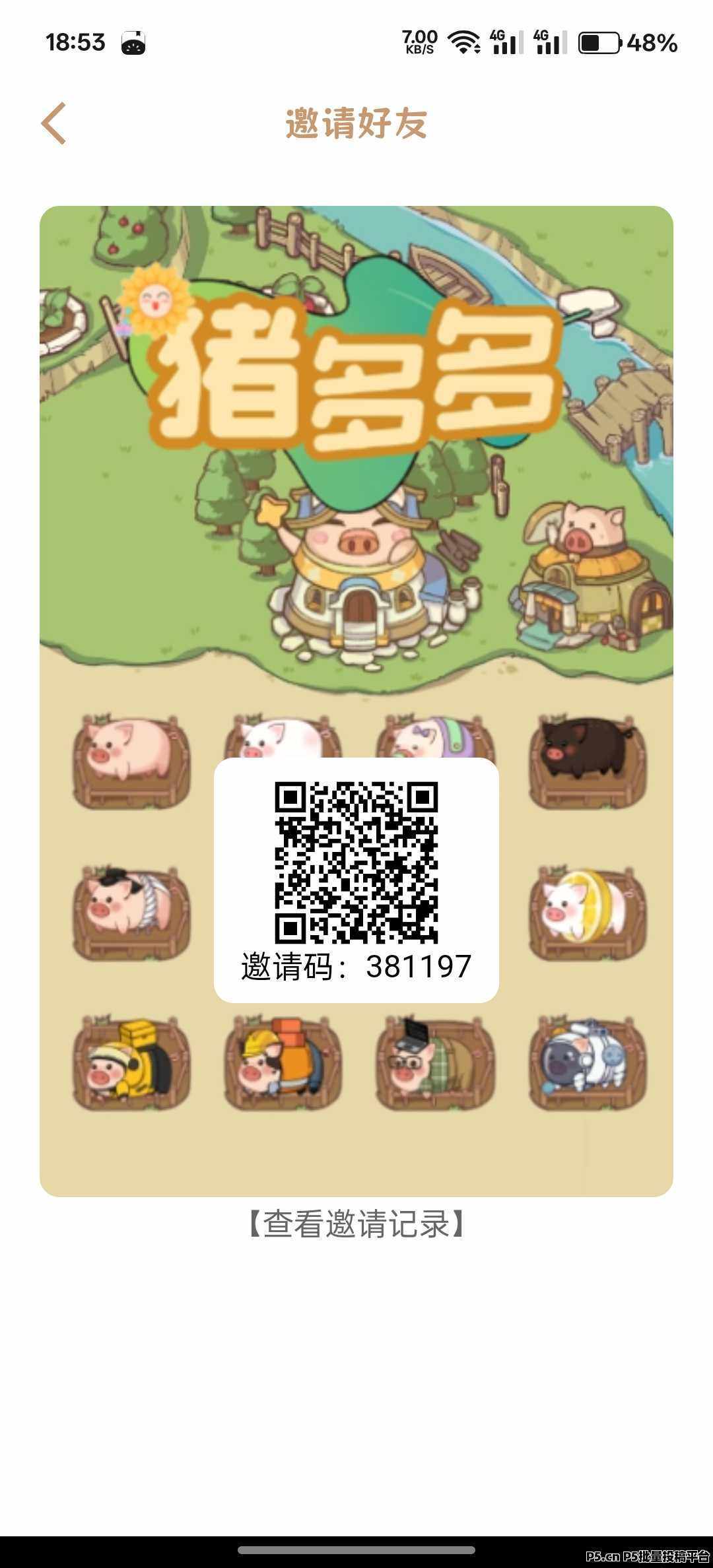Open 查看邀请记录 invitation records link
Image resolution: width=713 pixels, height=1568 pixels.
tap(356, 1224)
